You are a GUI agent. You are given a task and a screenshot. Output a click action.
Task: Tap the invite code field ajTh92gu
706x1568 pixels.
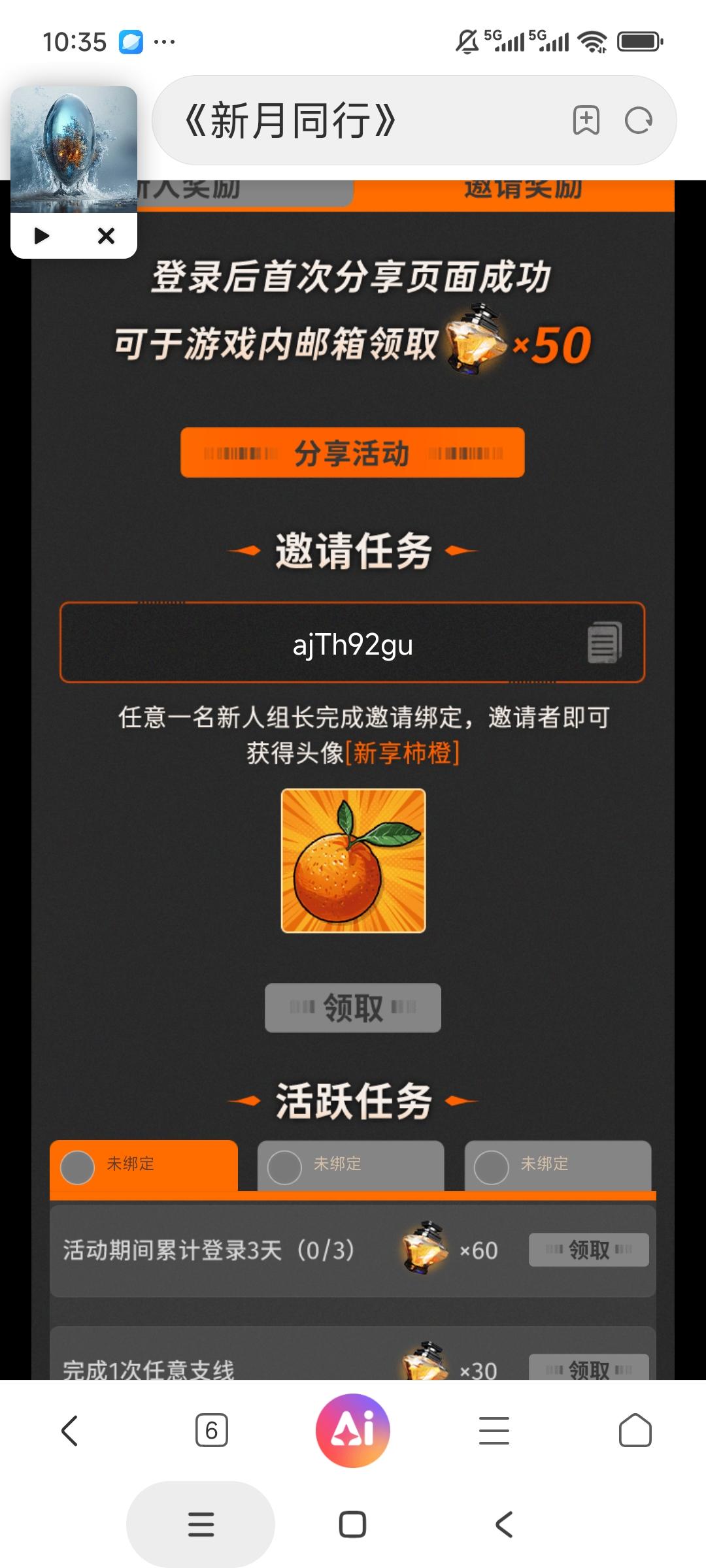(352, 644)
